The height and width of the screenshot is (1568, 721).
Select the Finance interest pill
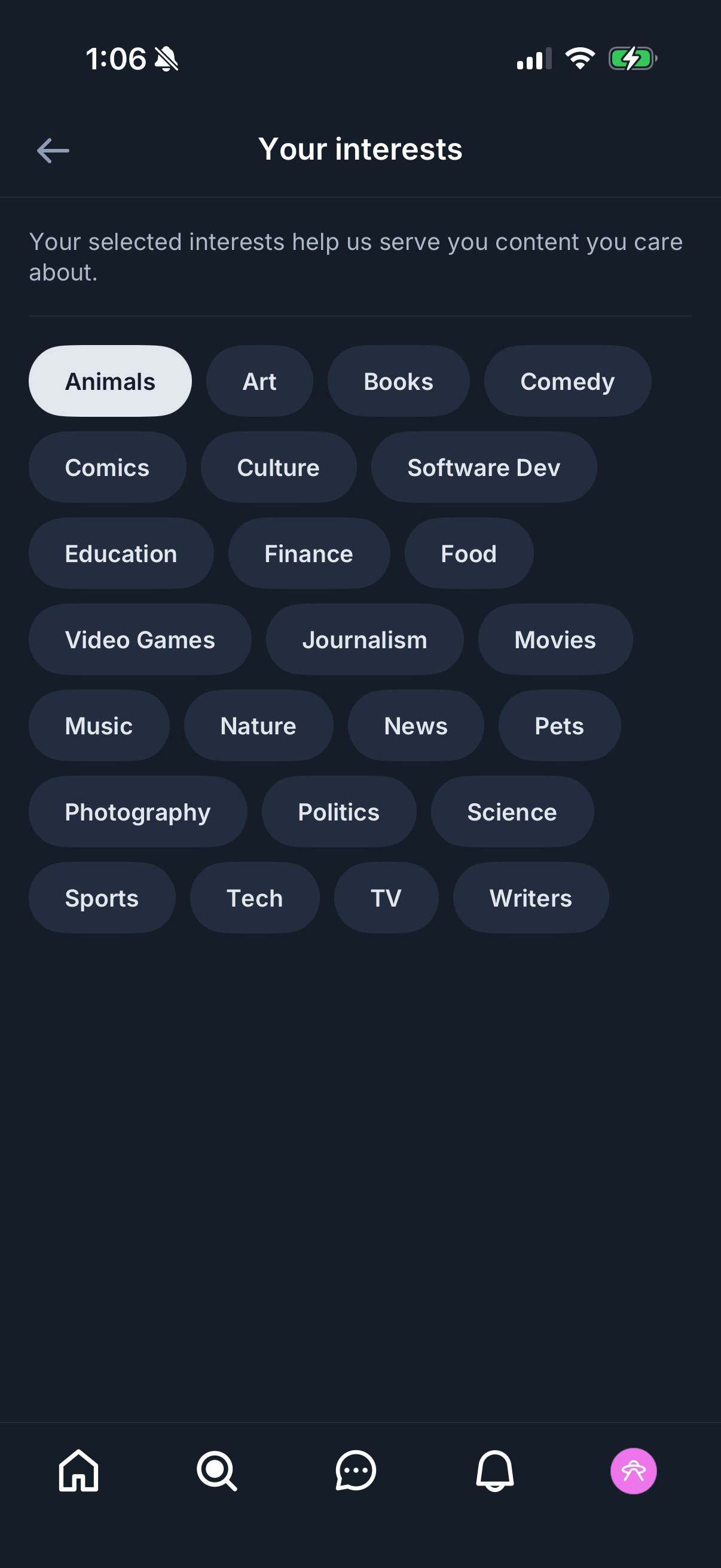tap(308, 553)
